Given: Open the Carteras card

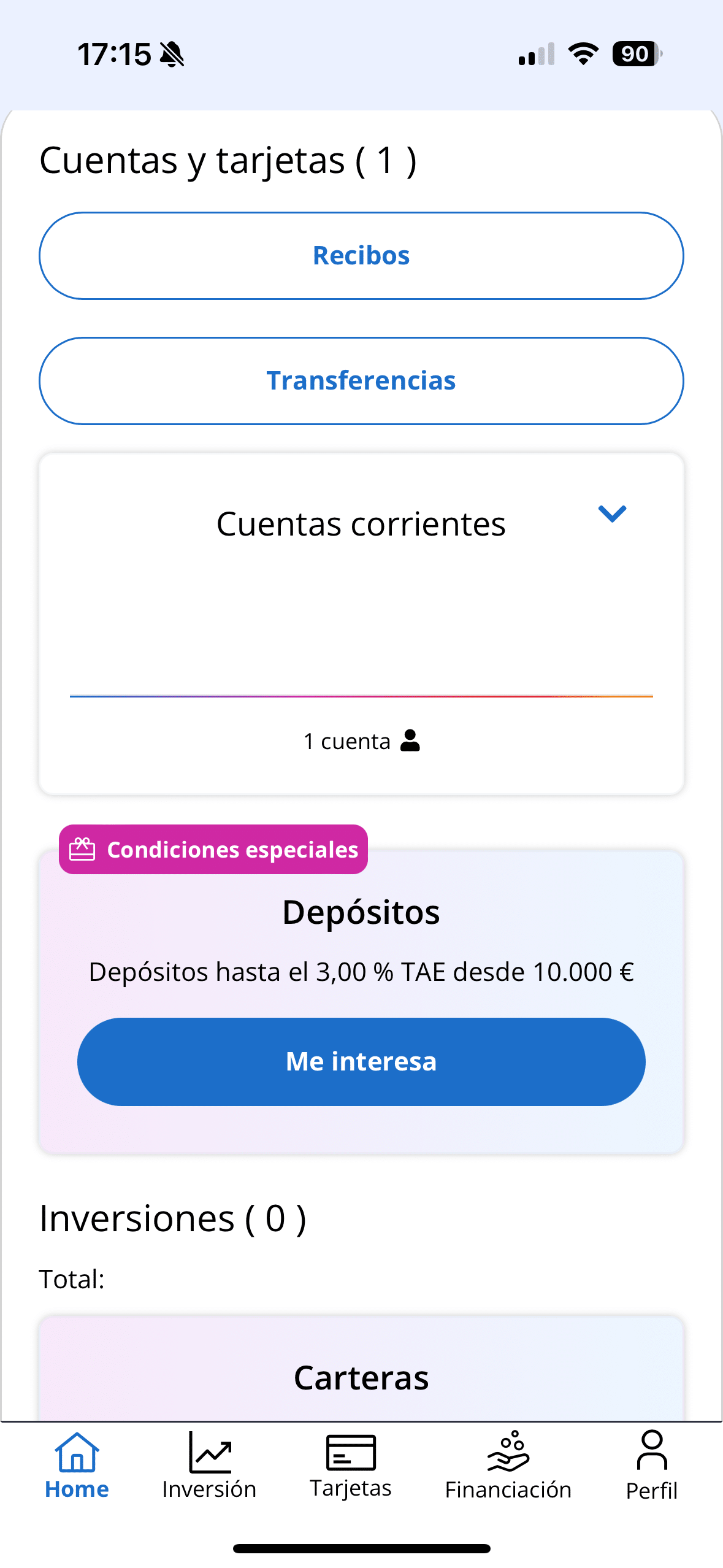Looking at the screenshot, I should pos(361,1375).
